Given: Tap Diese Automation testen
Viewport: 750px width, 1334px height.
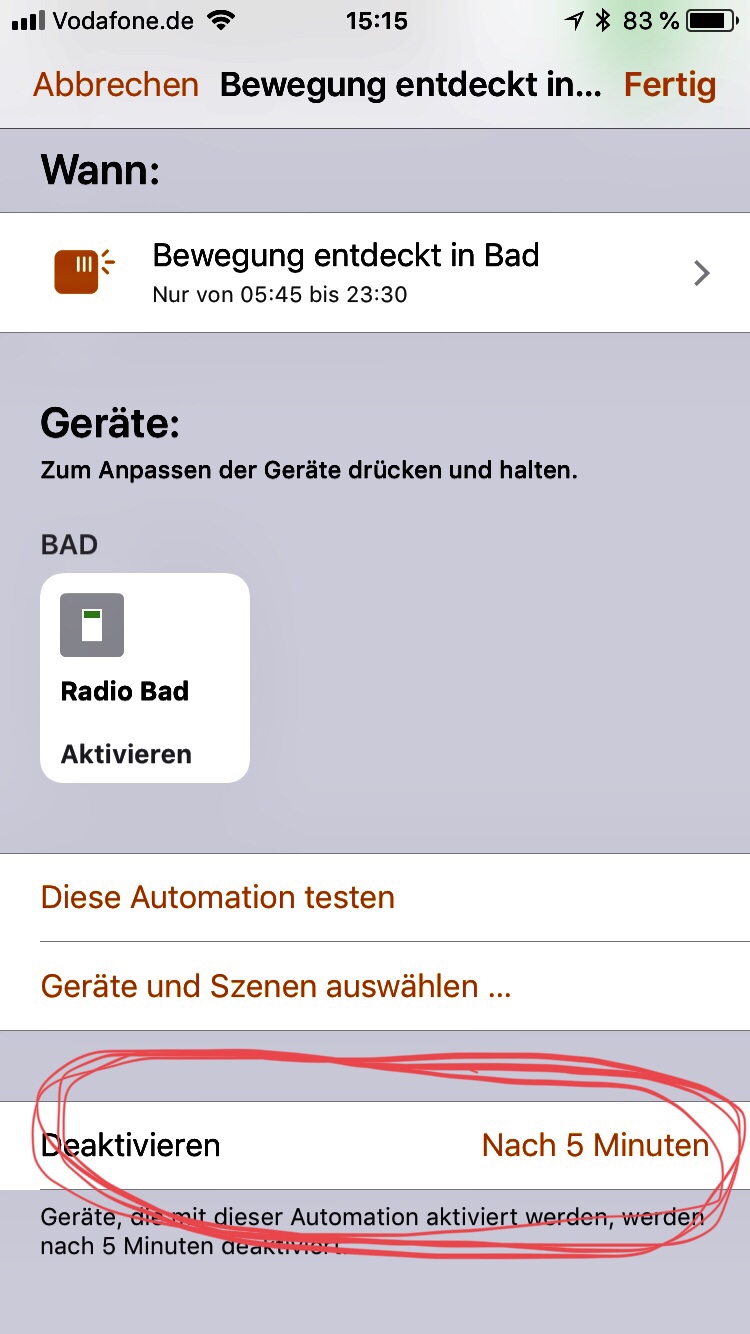Looking at the screenshot, I should click(x=218, y=897).
